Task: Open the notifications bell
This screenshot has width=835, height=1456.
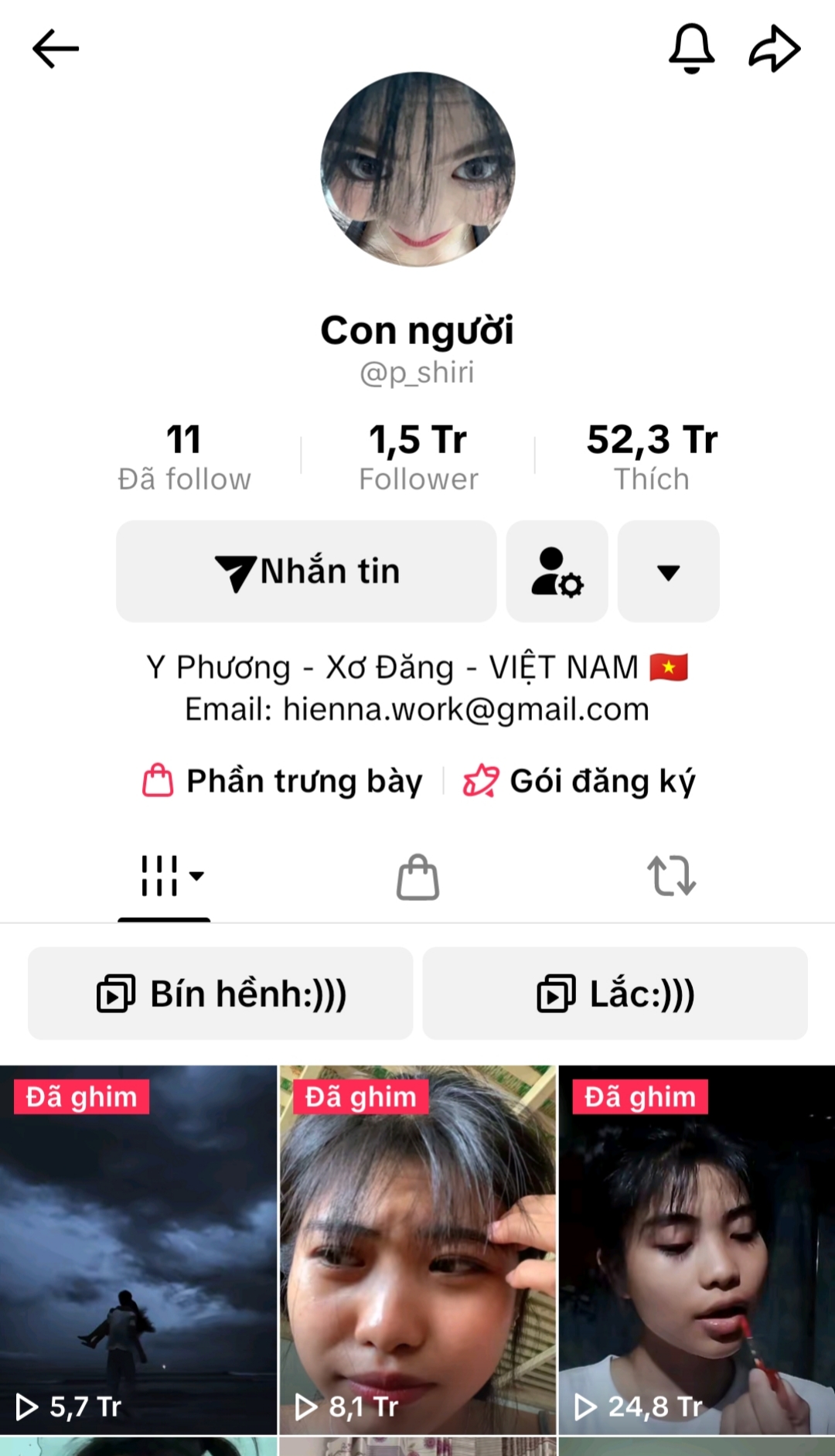Action: tap(691, 49)
